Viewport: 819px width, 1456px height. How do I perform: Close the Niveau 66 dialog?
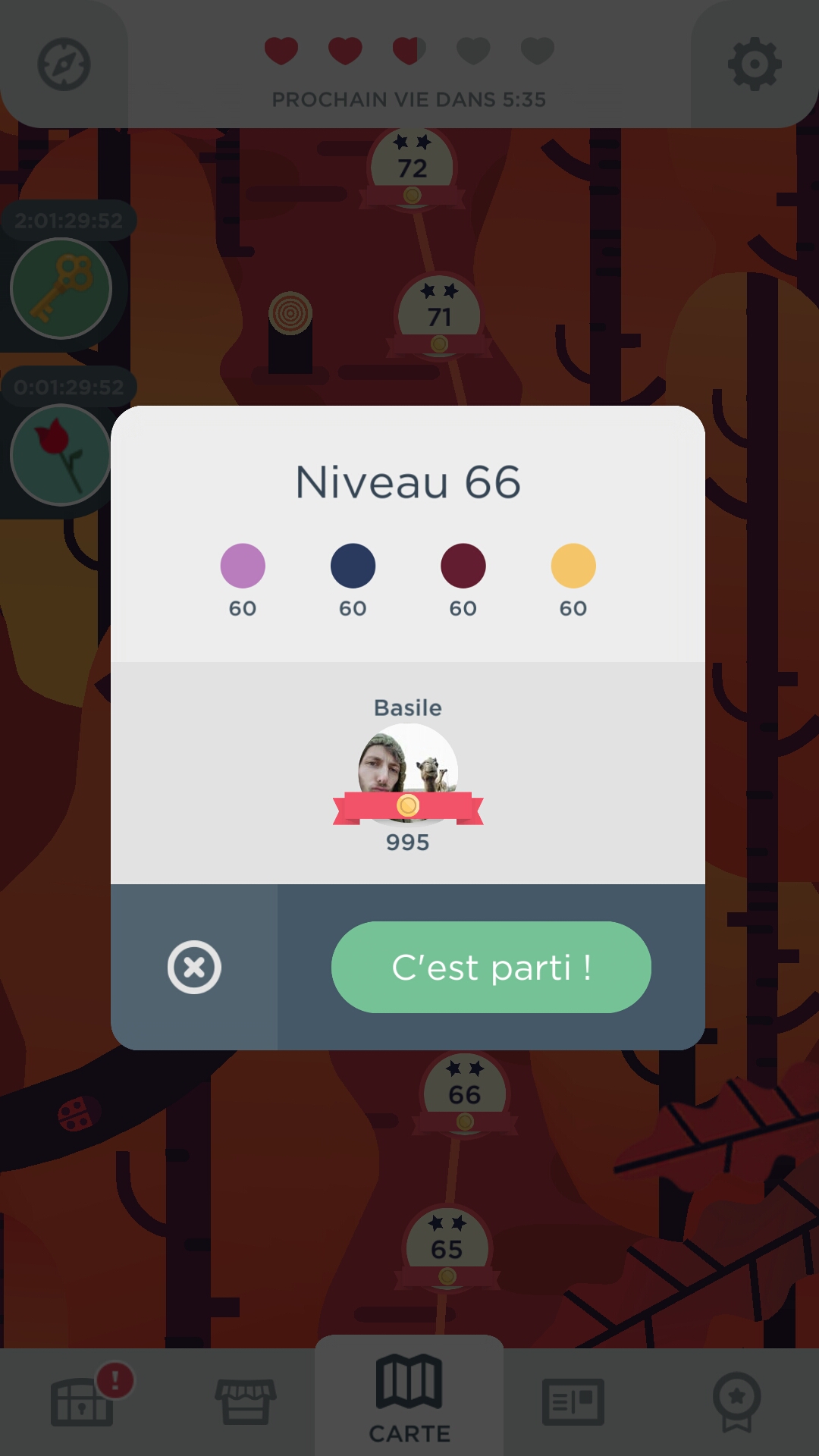click(x=194, y=967)
